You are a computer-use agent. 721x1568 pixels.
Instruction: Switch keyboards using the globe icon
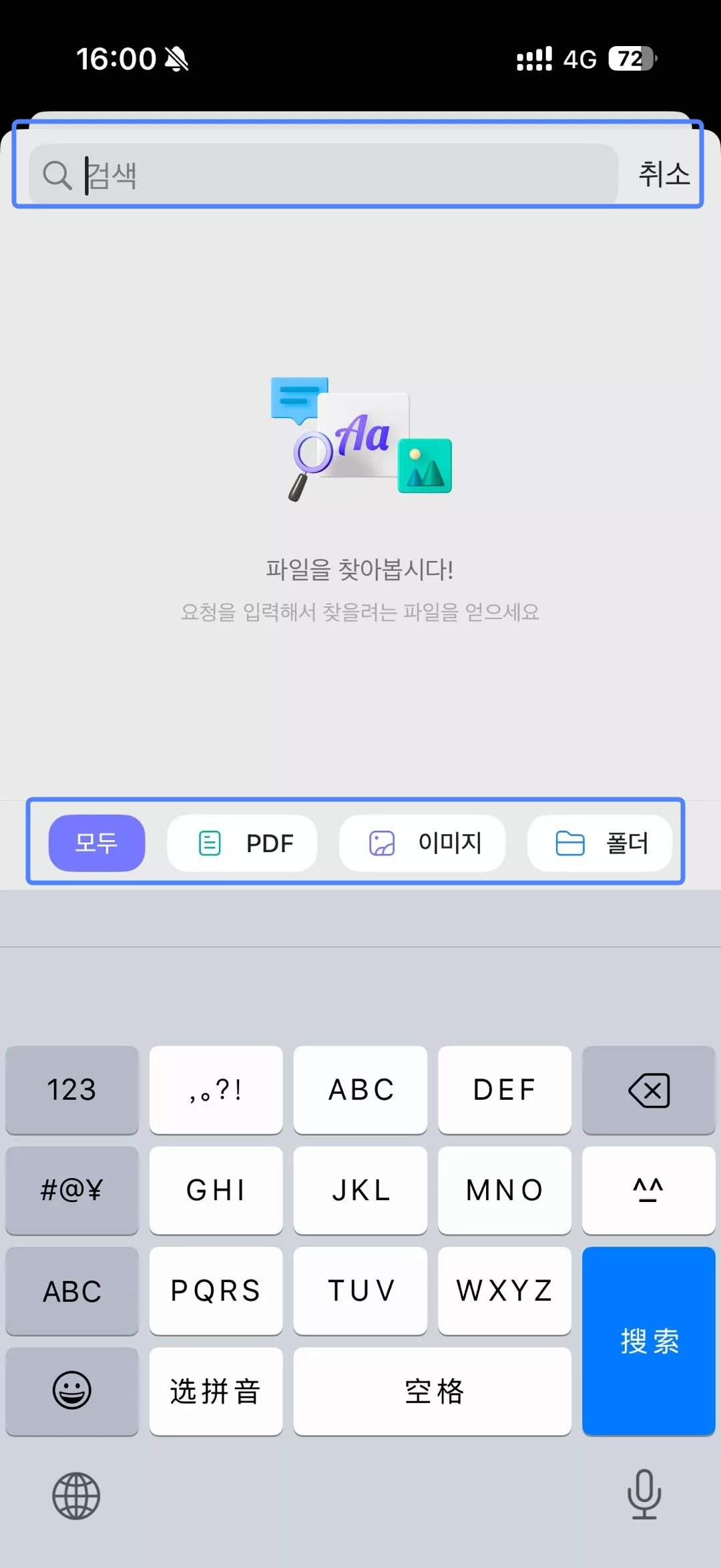point(75,1496)
